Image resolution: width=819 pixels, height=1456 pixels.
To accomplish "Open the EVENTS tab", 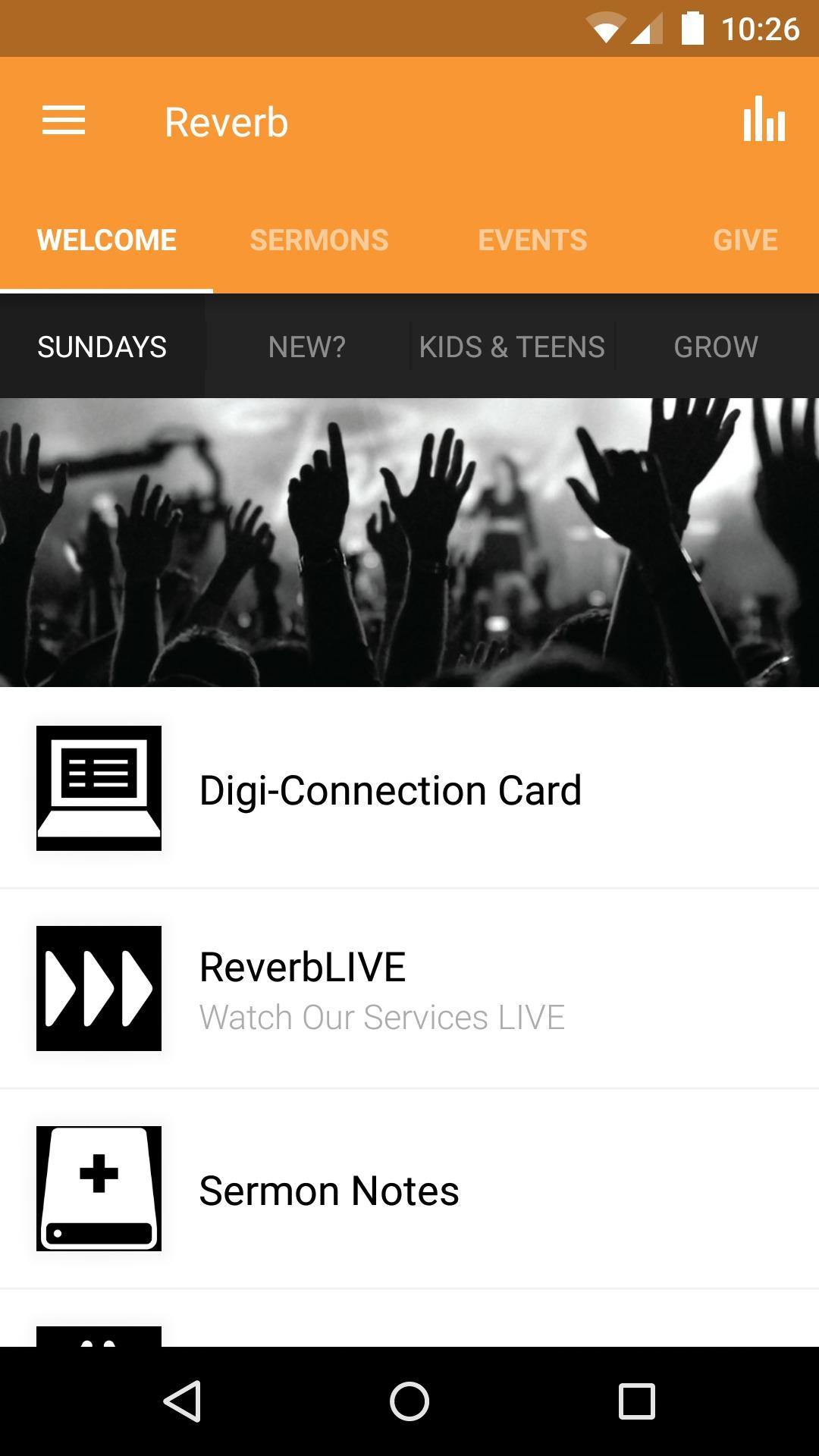I will point(532,239).
